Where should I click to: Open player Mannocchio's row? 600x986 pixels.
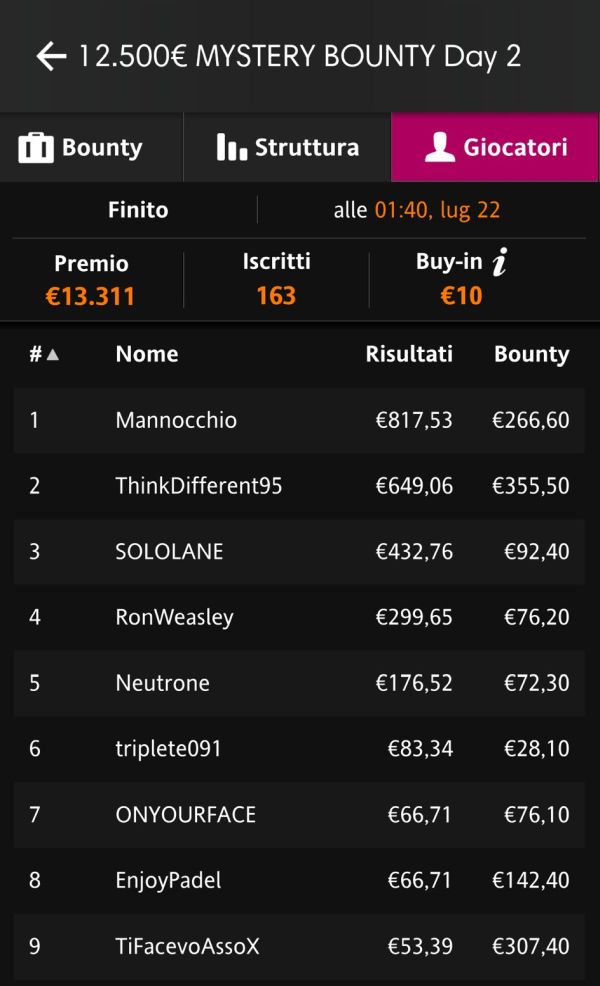click(300, 420)
